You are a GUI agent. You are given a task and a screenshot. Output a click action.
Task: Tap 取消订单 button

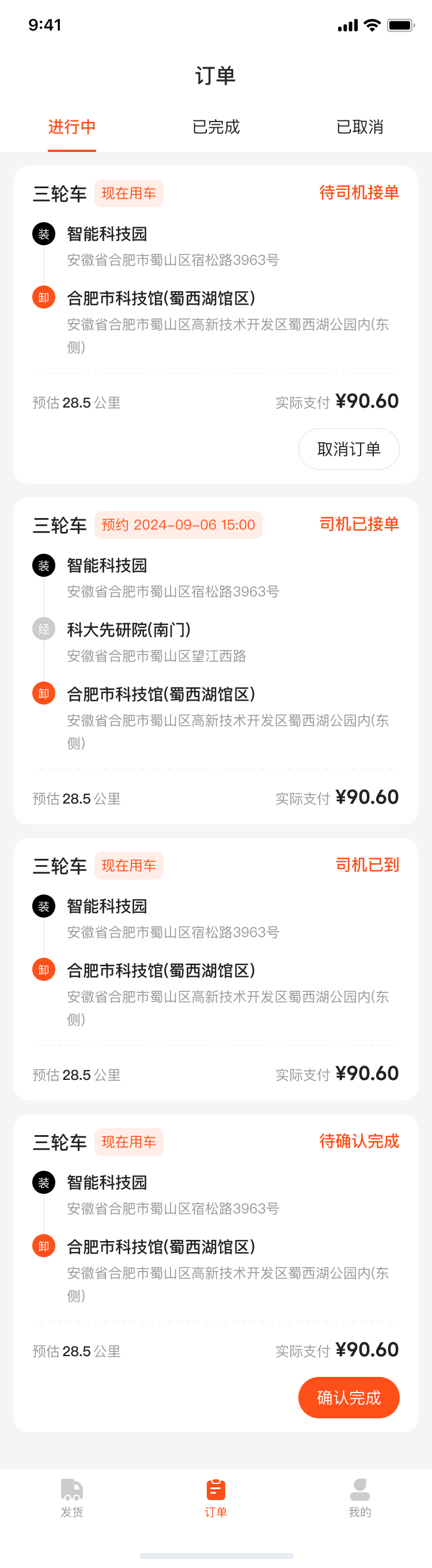pos(348,449)
